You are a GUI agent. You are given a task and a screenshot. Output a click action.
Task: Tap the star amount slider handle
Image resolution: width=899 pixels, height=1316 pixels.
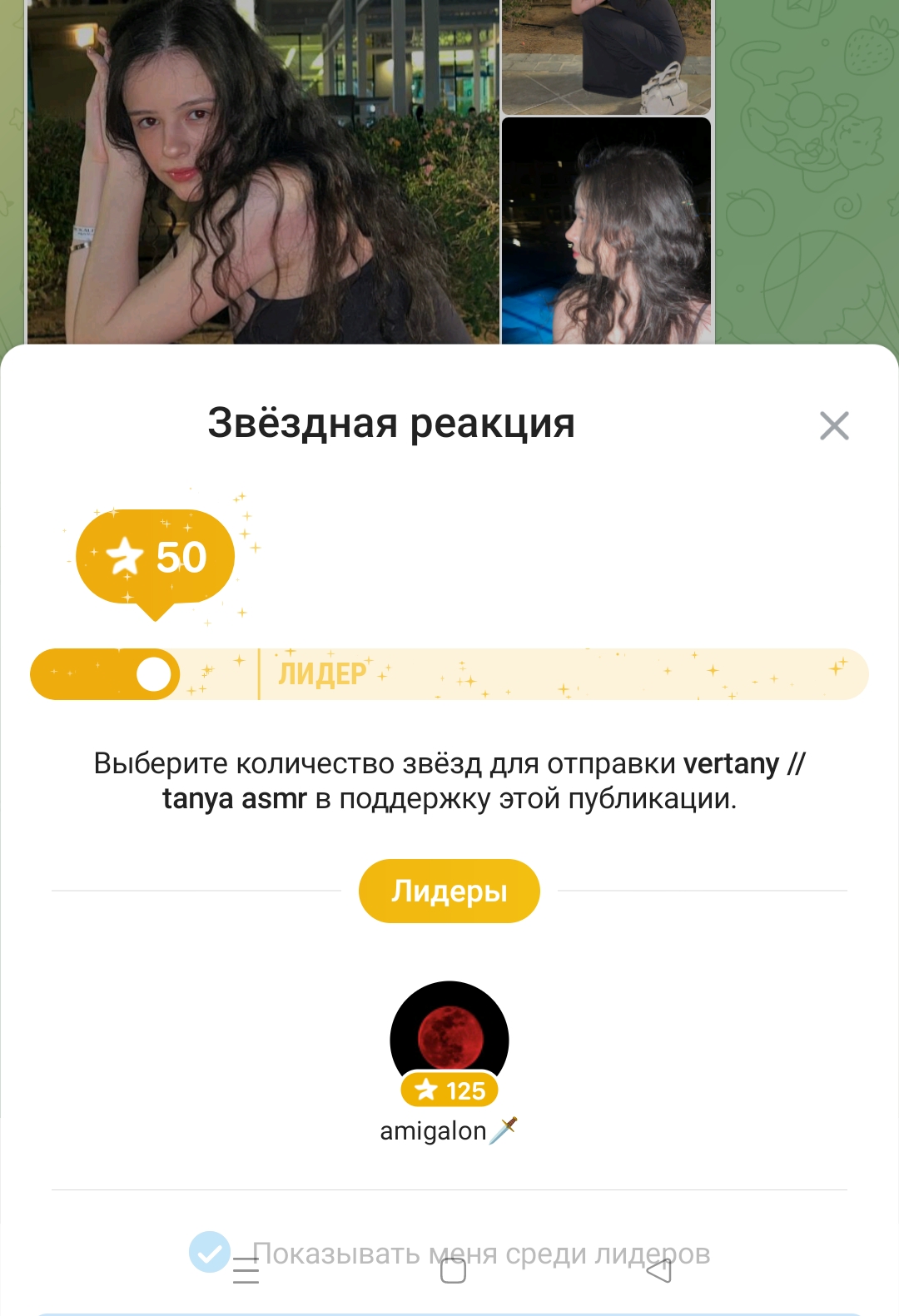point(154,674)
